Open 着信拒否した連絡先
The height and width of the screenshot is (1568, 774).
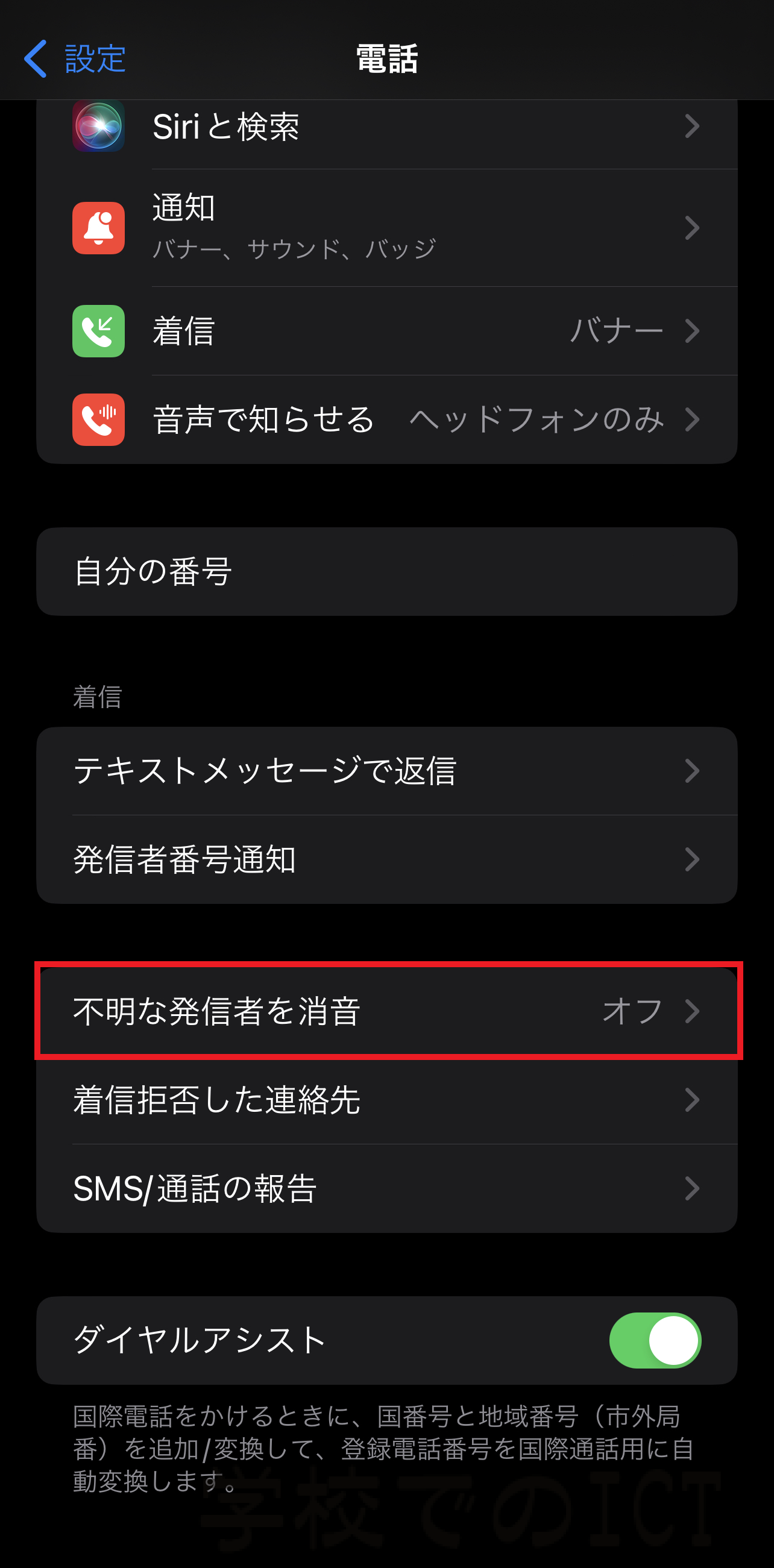pyautogui.click(x=386, y=1100)
